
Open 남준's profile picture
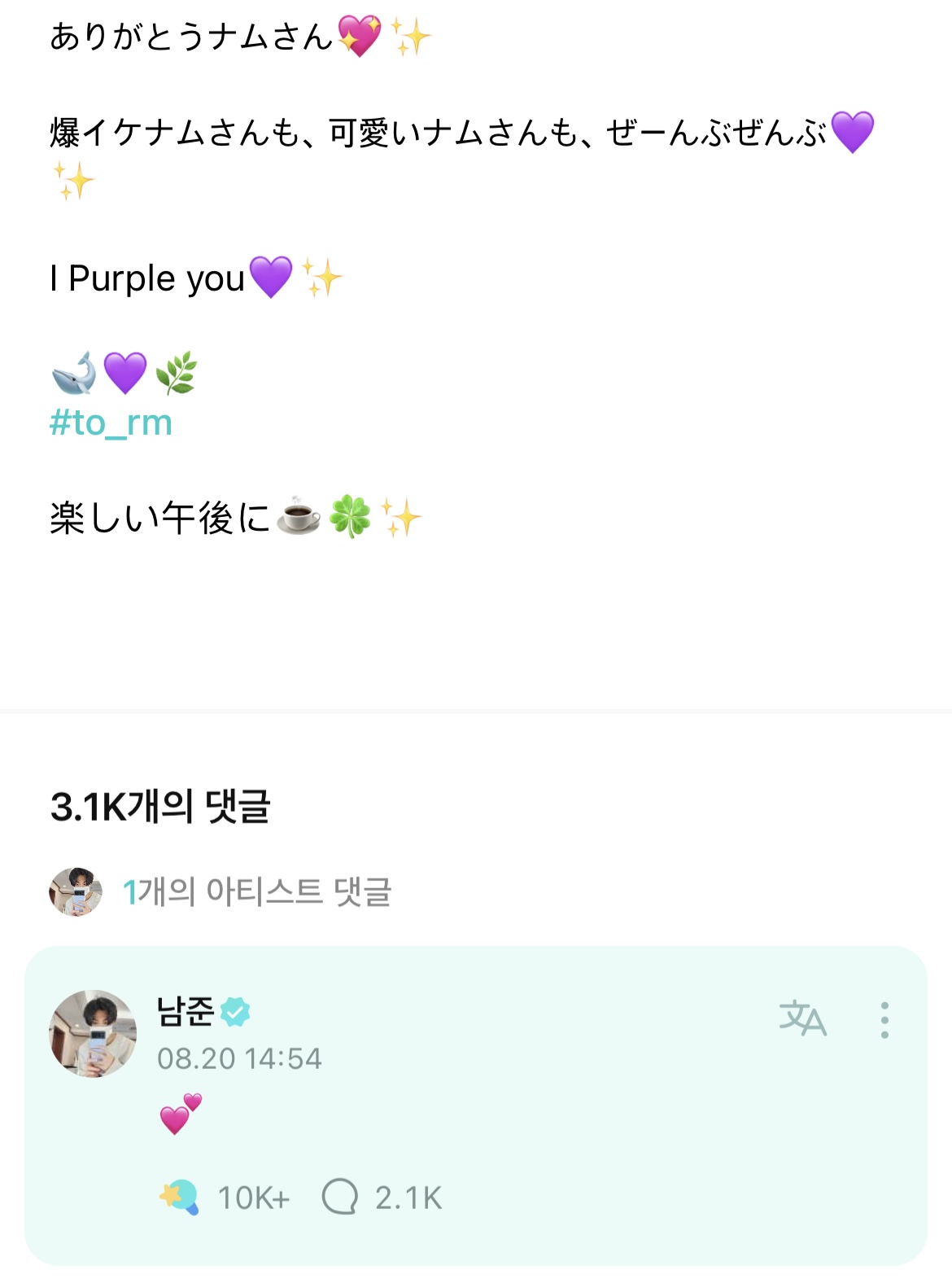point(93,1033)
